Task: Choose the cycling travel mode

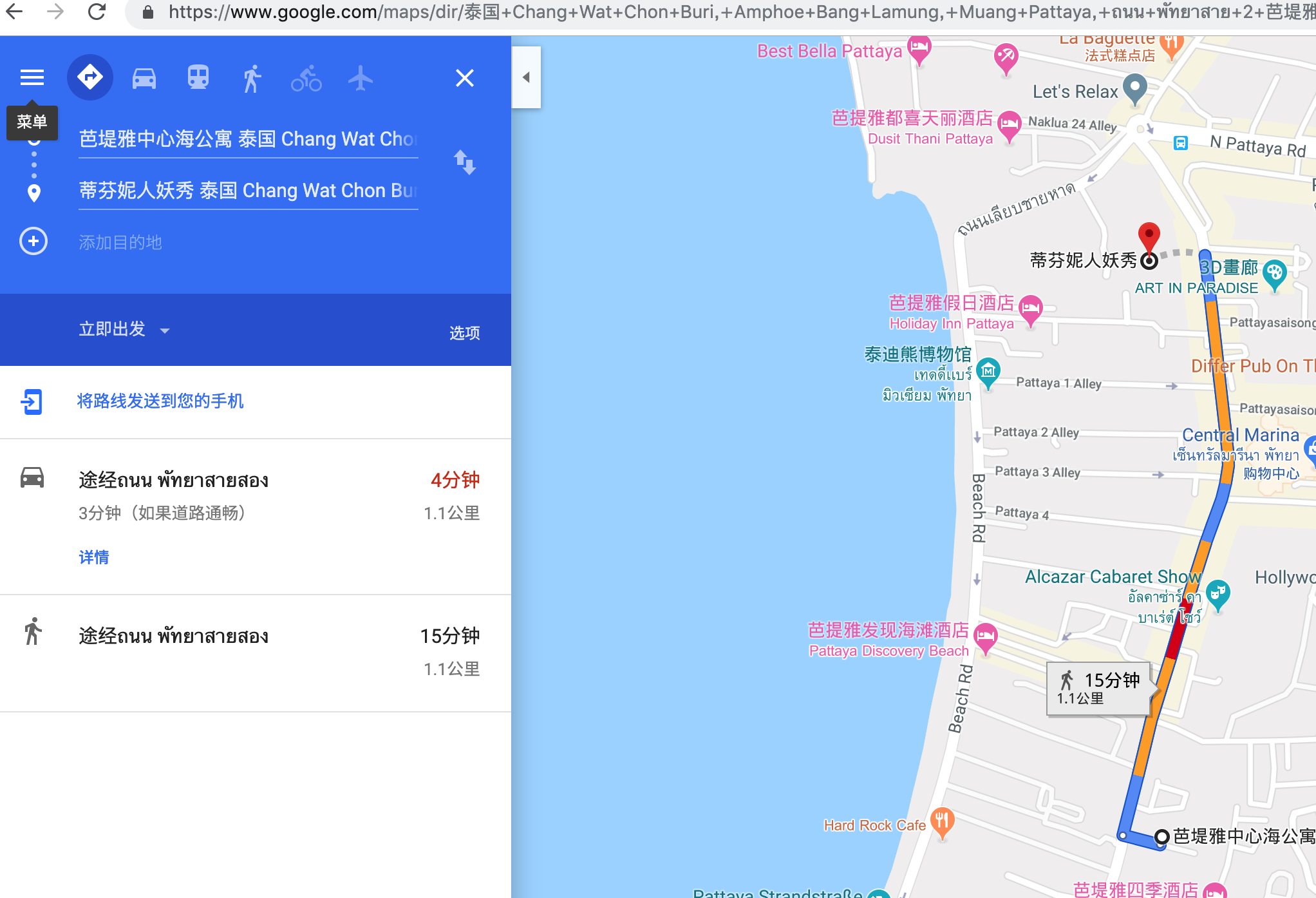Action: 306,78
